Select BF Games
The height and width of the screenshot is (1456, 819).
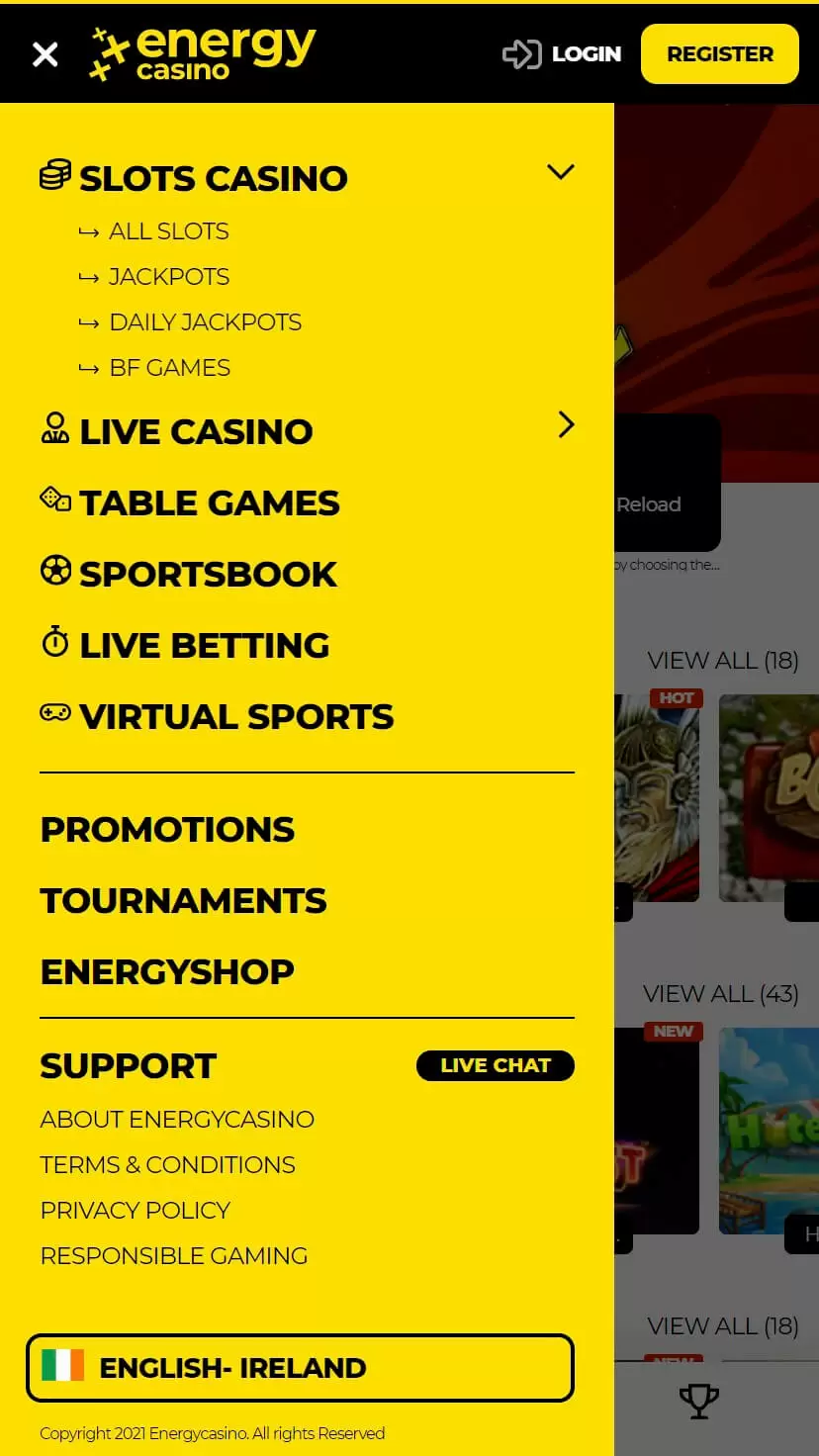[169, 368]
